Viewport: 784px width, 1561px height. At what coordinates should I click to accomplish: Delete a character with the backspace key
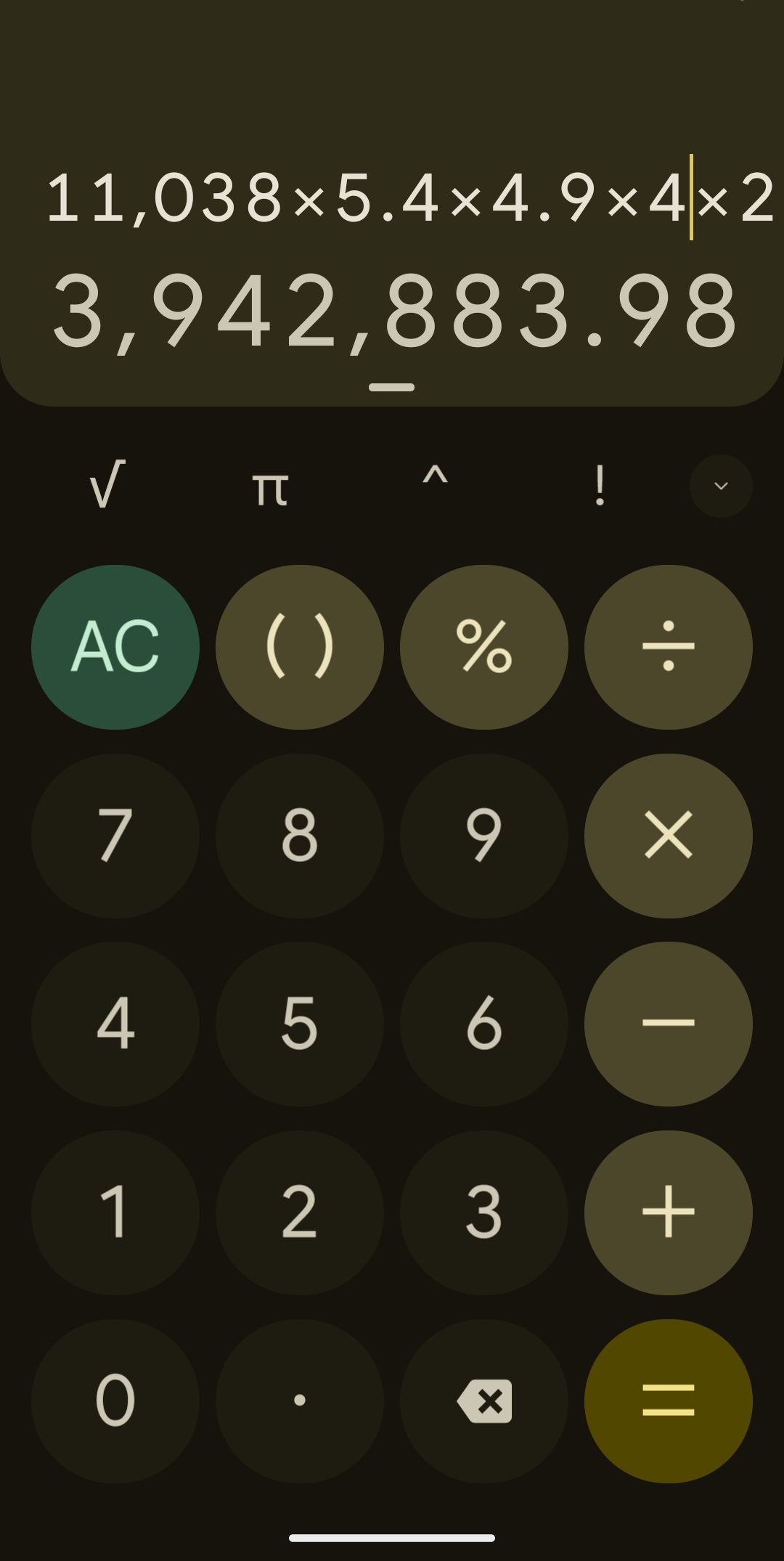[x=484, y=1401]
